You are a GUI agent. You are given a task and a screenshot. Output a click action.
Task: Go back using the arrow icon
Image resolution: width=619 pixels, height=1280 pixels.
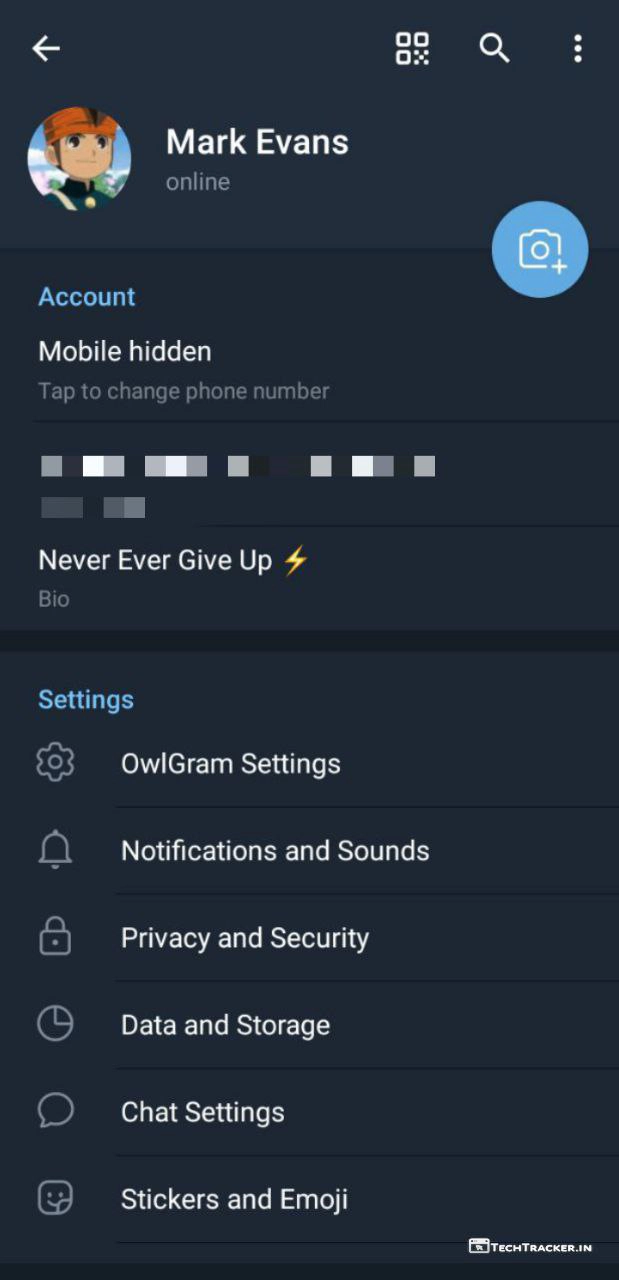click(46, 48)
